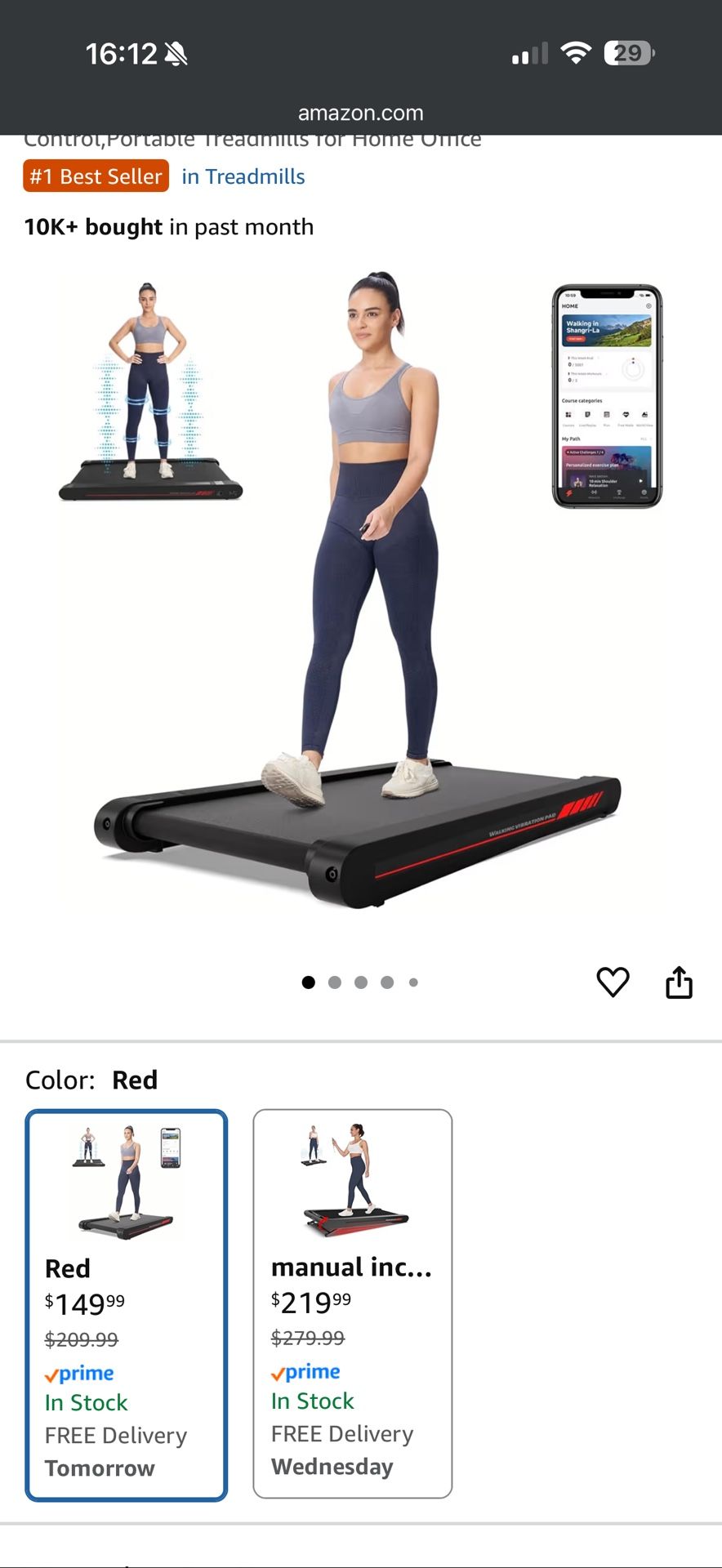The width and height of the screenshot is (722, 1568).
Task: Tap the battery indicator showing 29
Action: [x=627, y=51]
